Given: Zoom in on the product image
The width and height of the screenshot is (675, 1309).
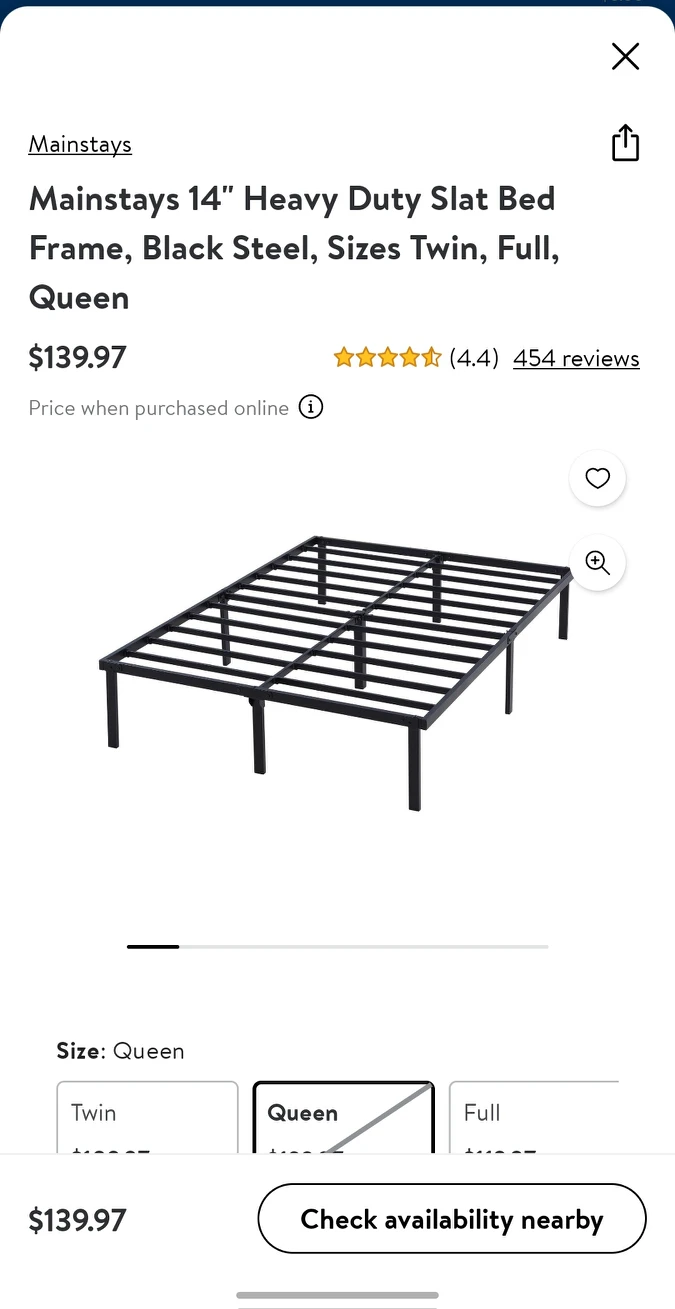Looking at the screenshot, I should click(597, 563).
